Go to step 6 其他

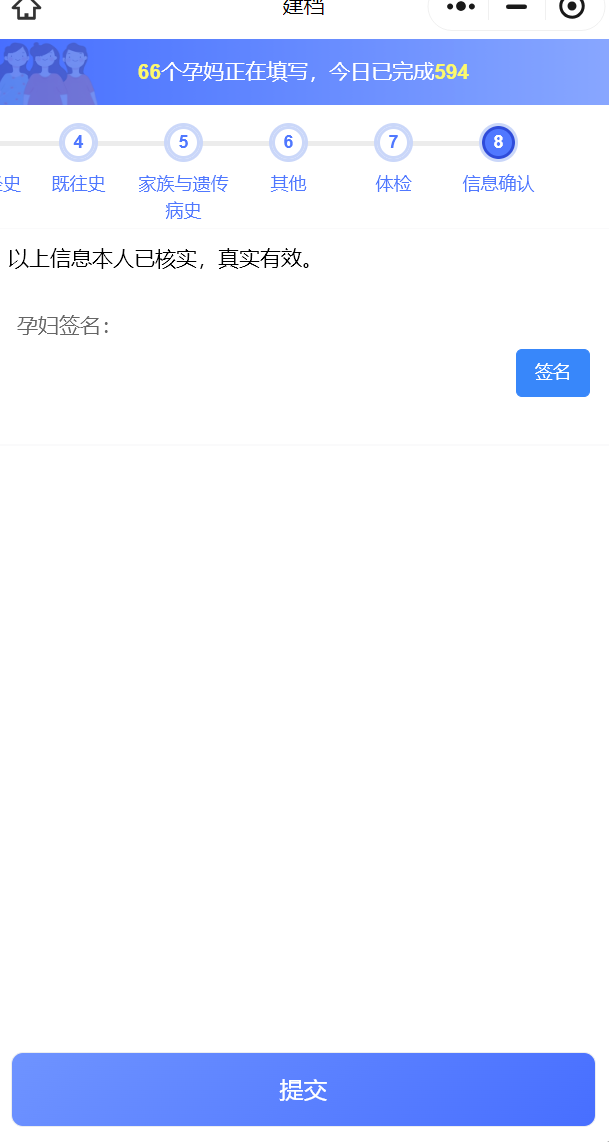tap(288, 143)
